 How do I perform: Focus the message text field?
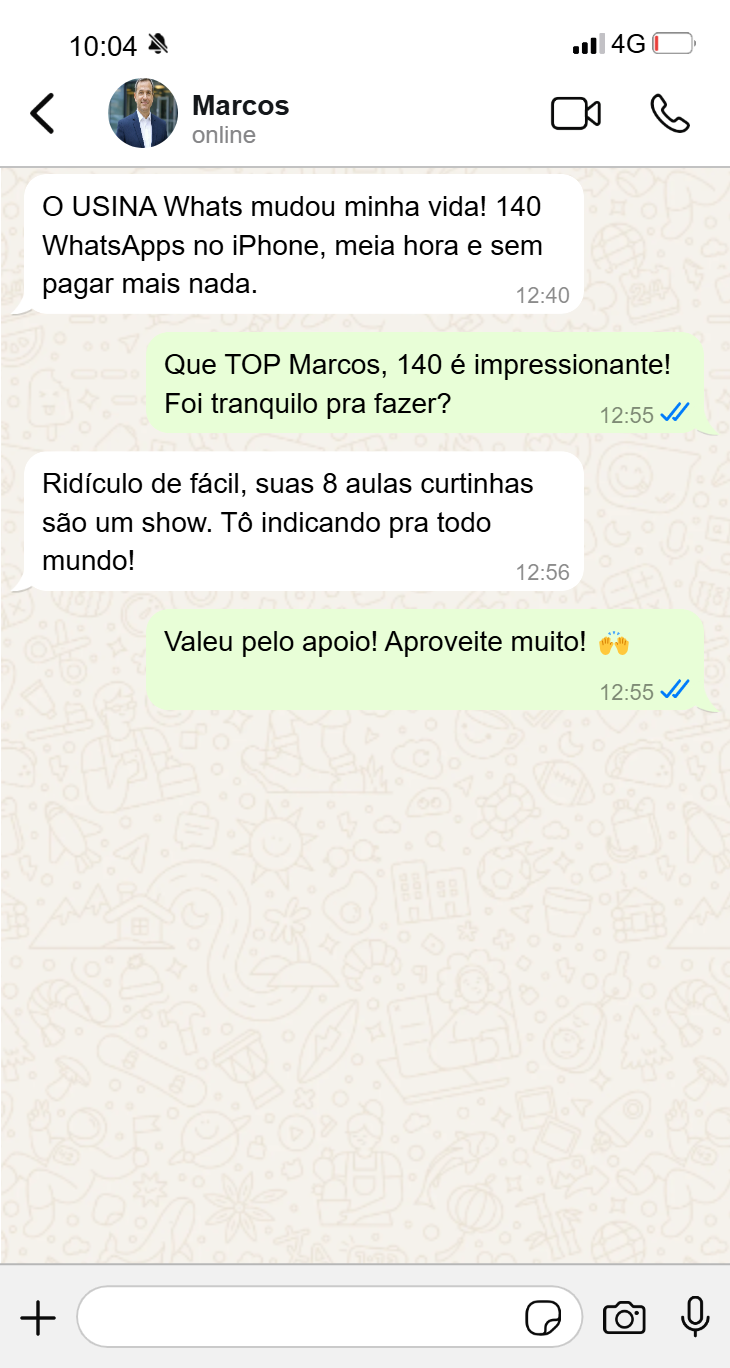300,1318
